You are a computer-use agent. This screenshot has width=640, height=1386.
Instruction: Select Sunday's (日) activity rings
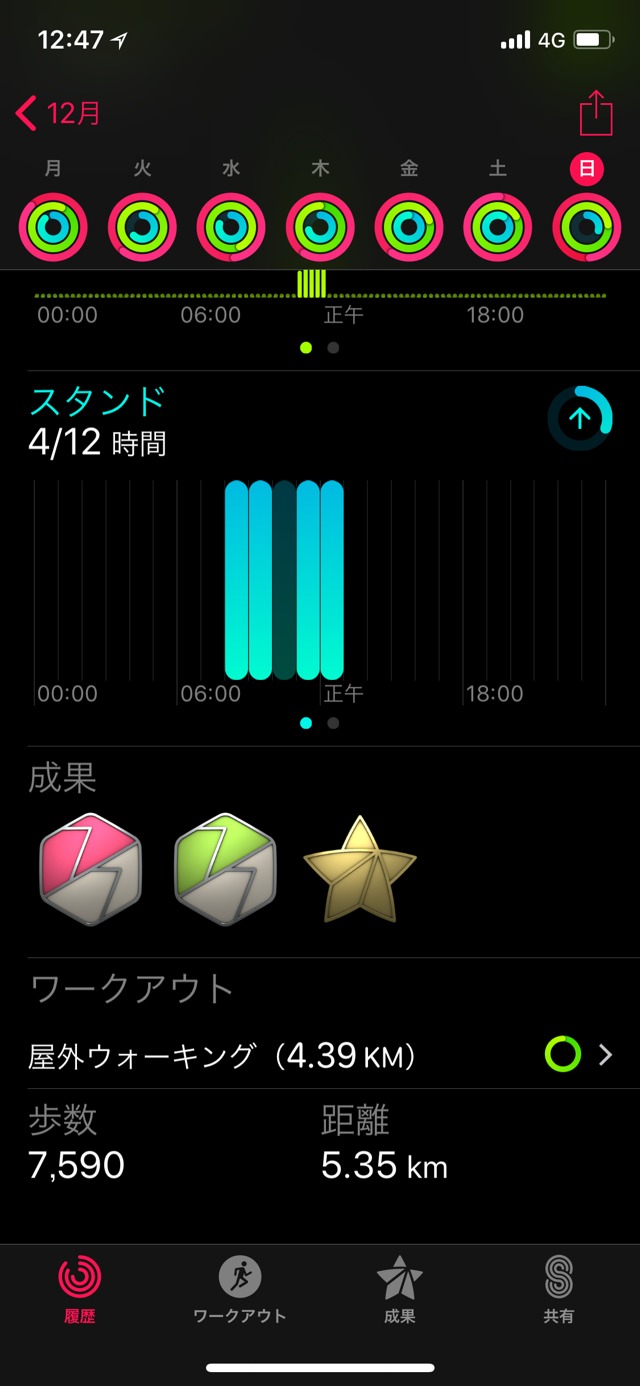(x=587, y=227)
